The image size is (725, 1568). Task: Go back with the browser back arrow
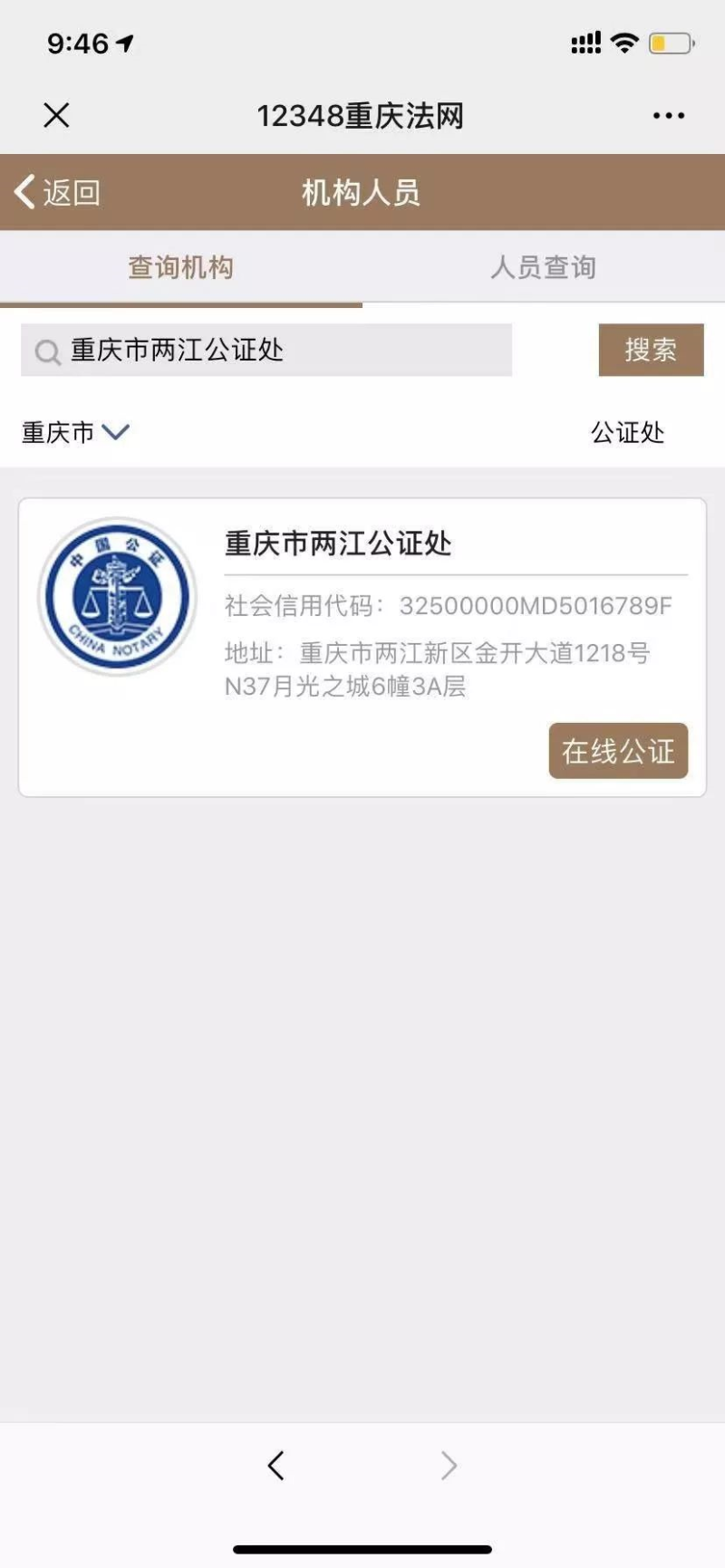click(276, 1465)
